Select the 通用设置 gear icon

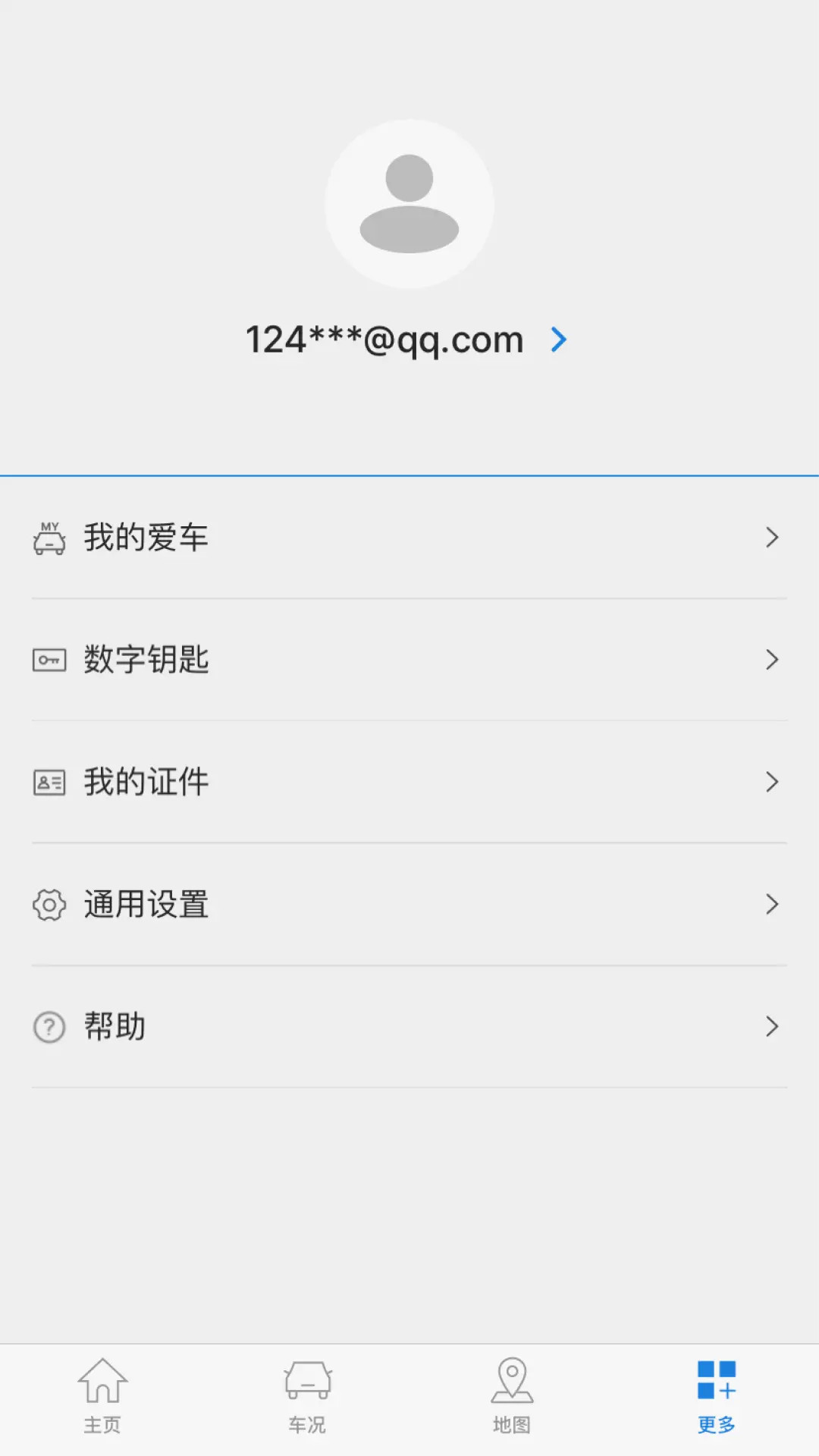(x=49, y=904)
